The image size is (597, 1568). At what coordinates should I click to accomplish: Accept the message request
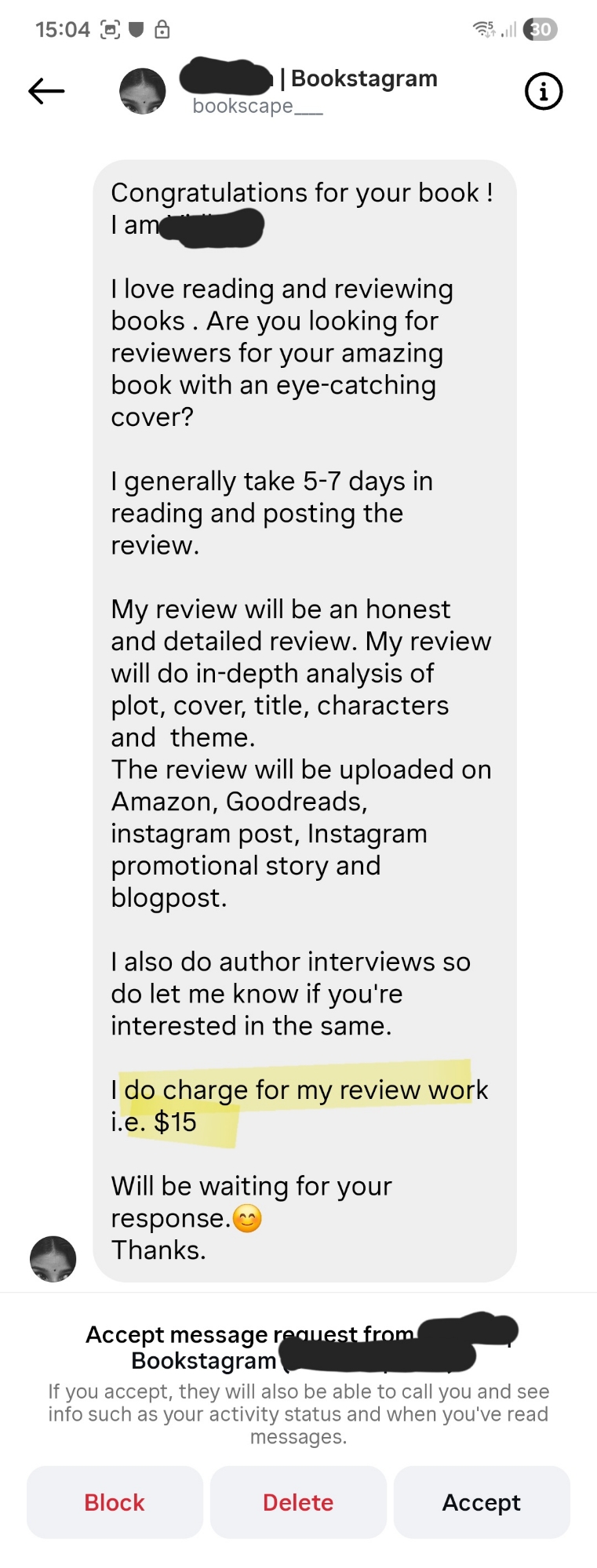pos(482,1502)
